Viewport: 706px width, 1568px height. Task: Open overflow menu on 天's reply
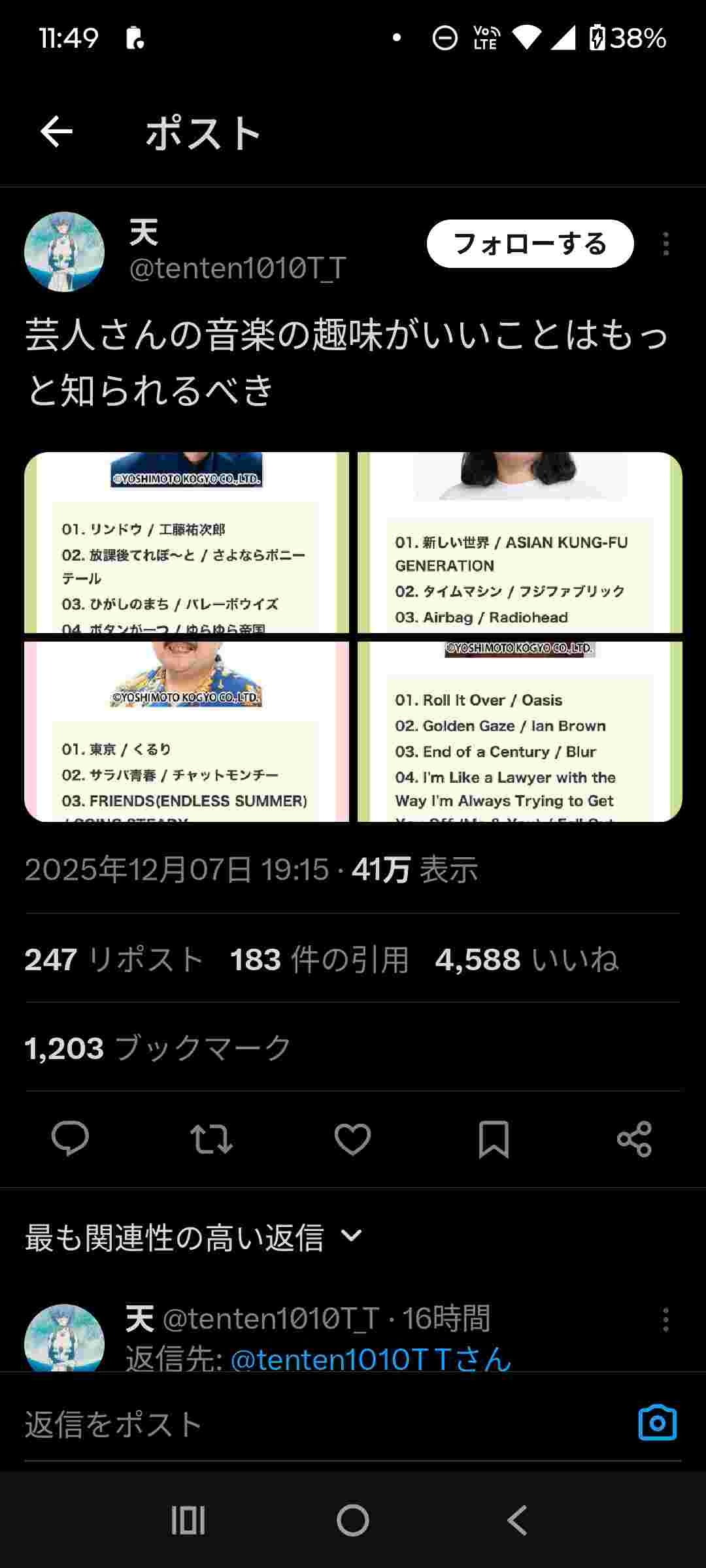tap(665, 1320)
